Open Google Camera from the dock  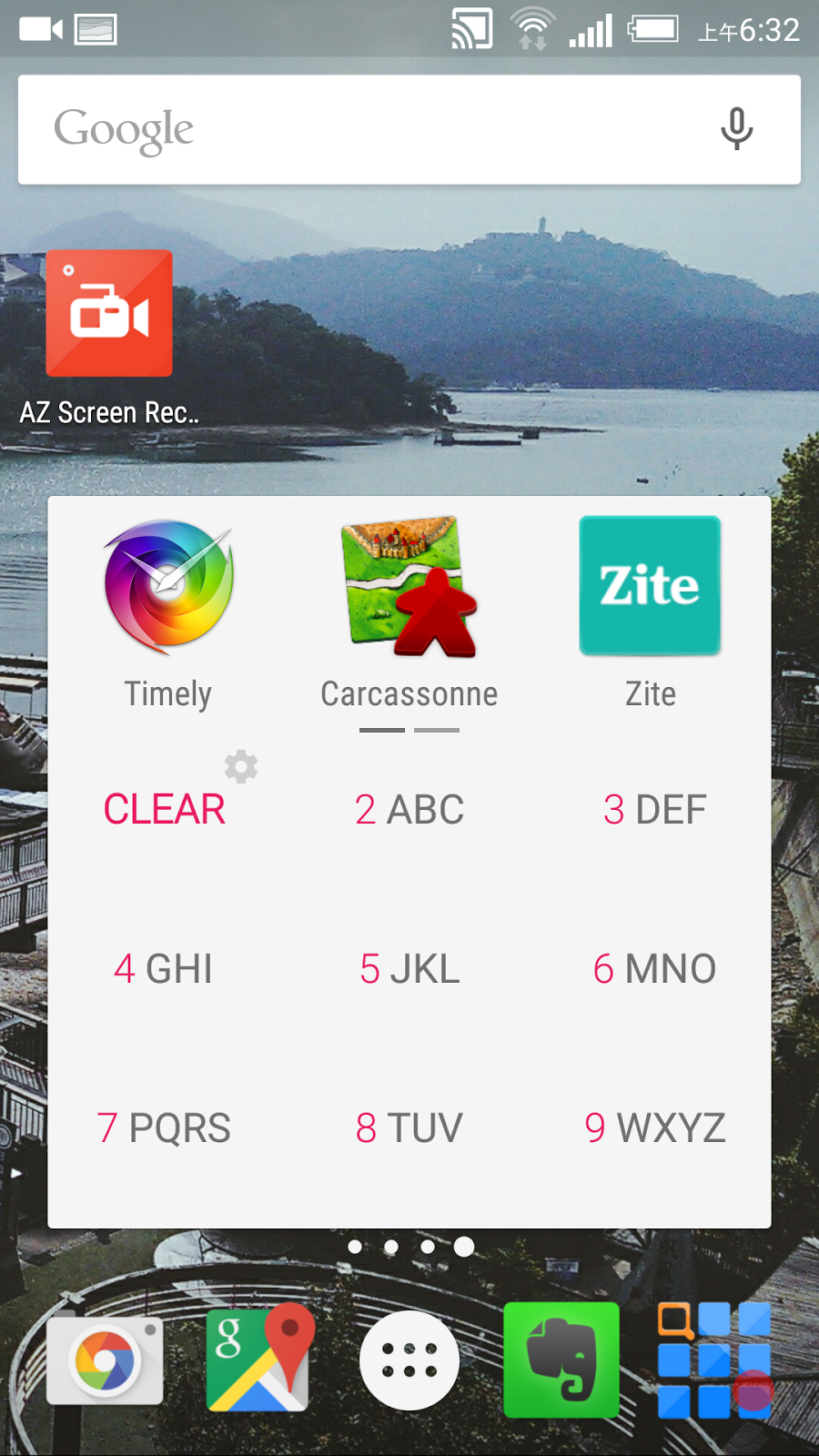(105, 1360)
